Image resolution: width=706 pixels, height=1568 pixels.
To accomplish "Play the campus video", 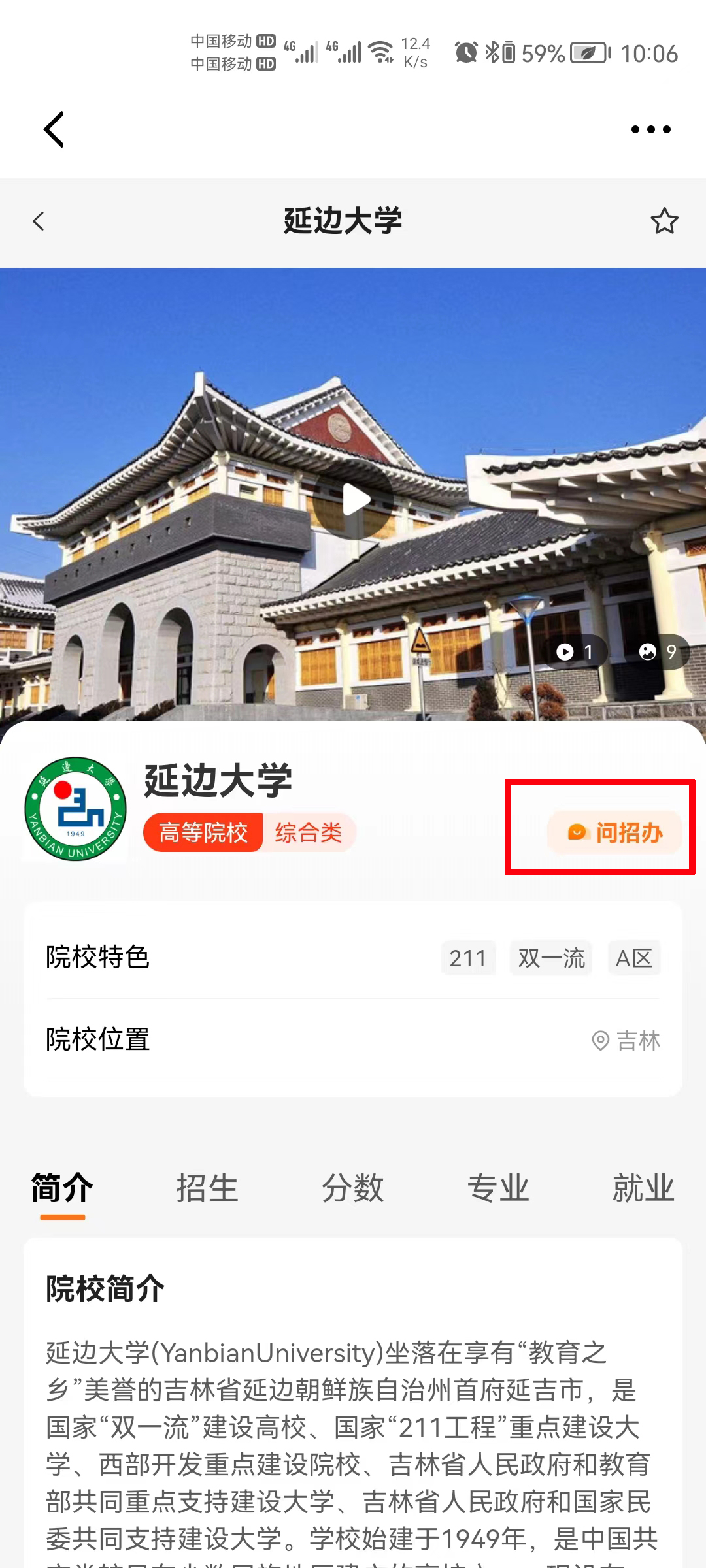I will pyautogui.click(x=354, y=500).
